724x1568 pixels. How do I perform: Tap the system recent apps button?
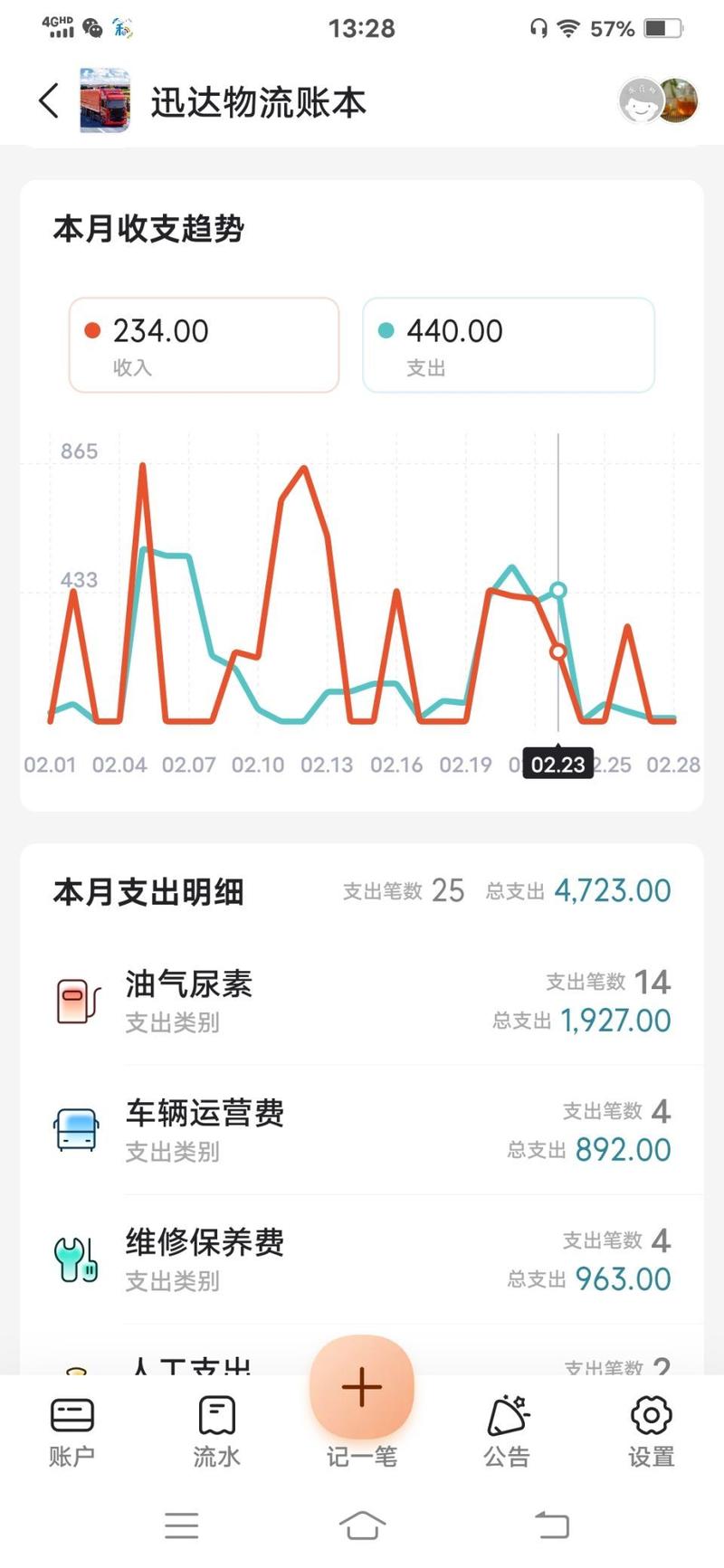[x=182, y=1525]
